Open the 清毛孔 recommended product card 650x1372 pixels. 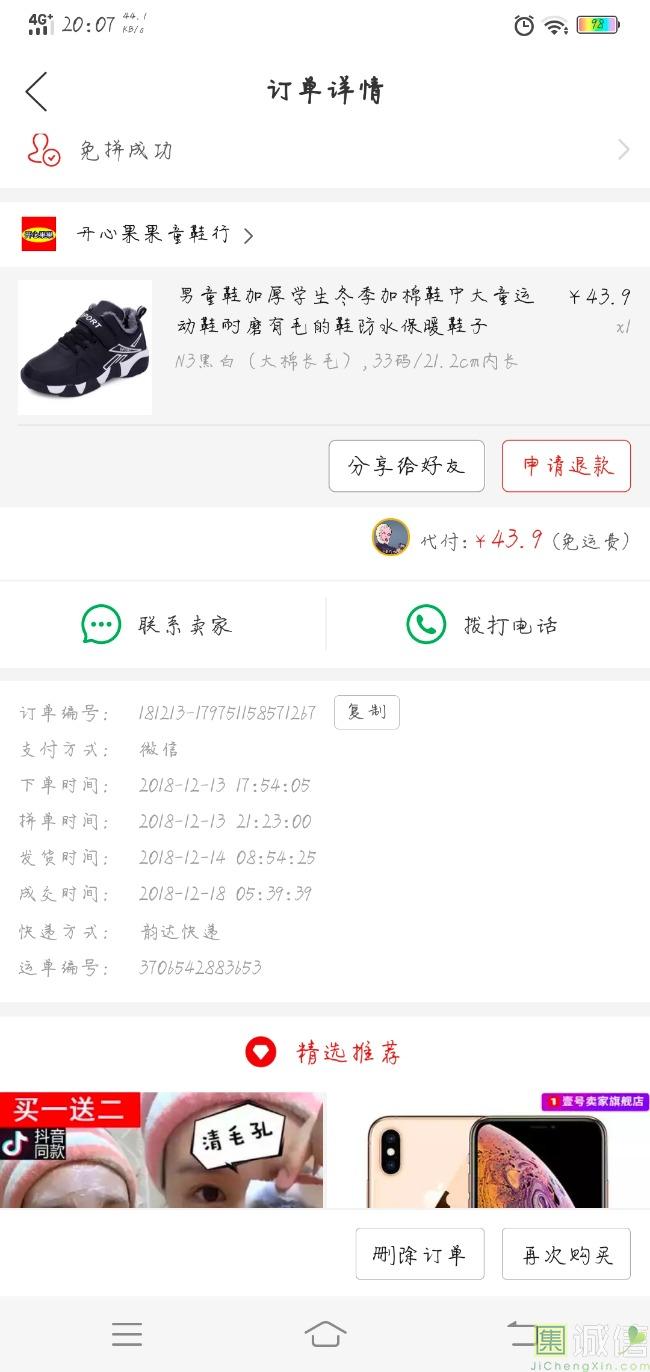(x=161, y=1150)
